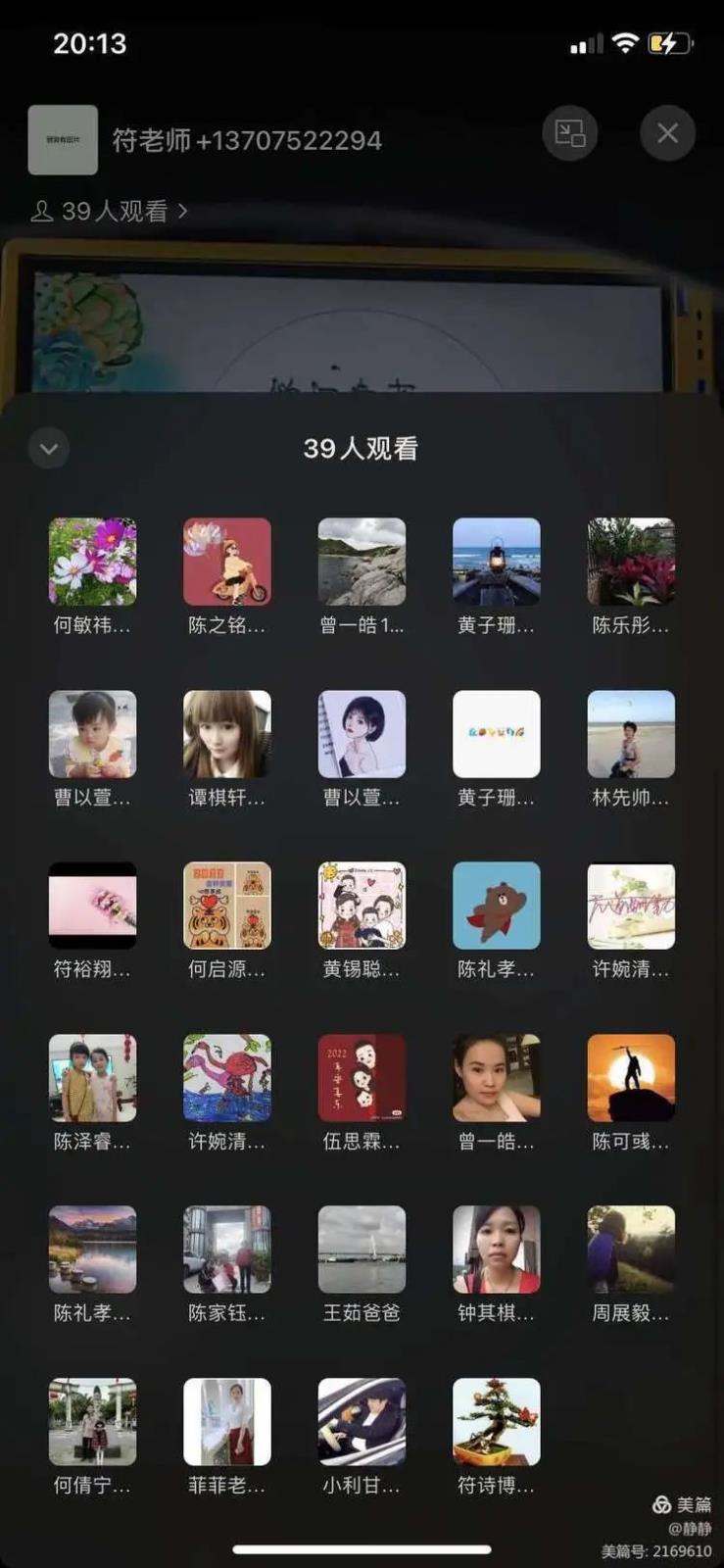Collapse the viewers panel with the down chevron
724x1568 pixels.
click(49, 449)
